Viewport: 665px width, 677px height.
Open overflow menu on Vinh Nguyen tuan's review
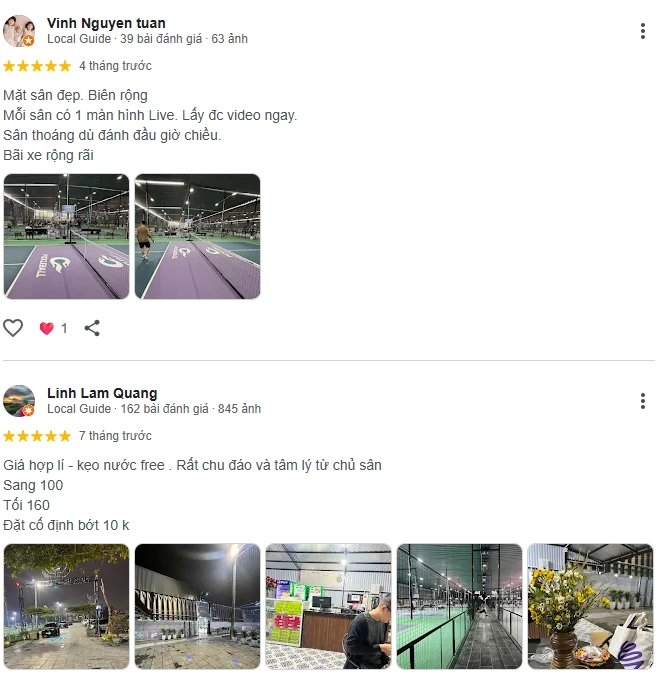[x=642, y=31]
